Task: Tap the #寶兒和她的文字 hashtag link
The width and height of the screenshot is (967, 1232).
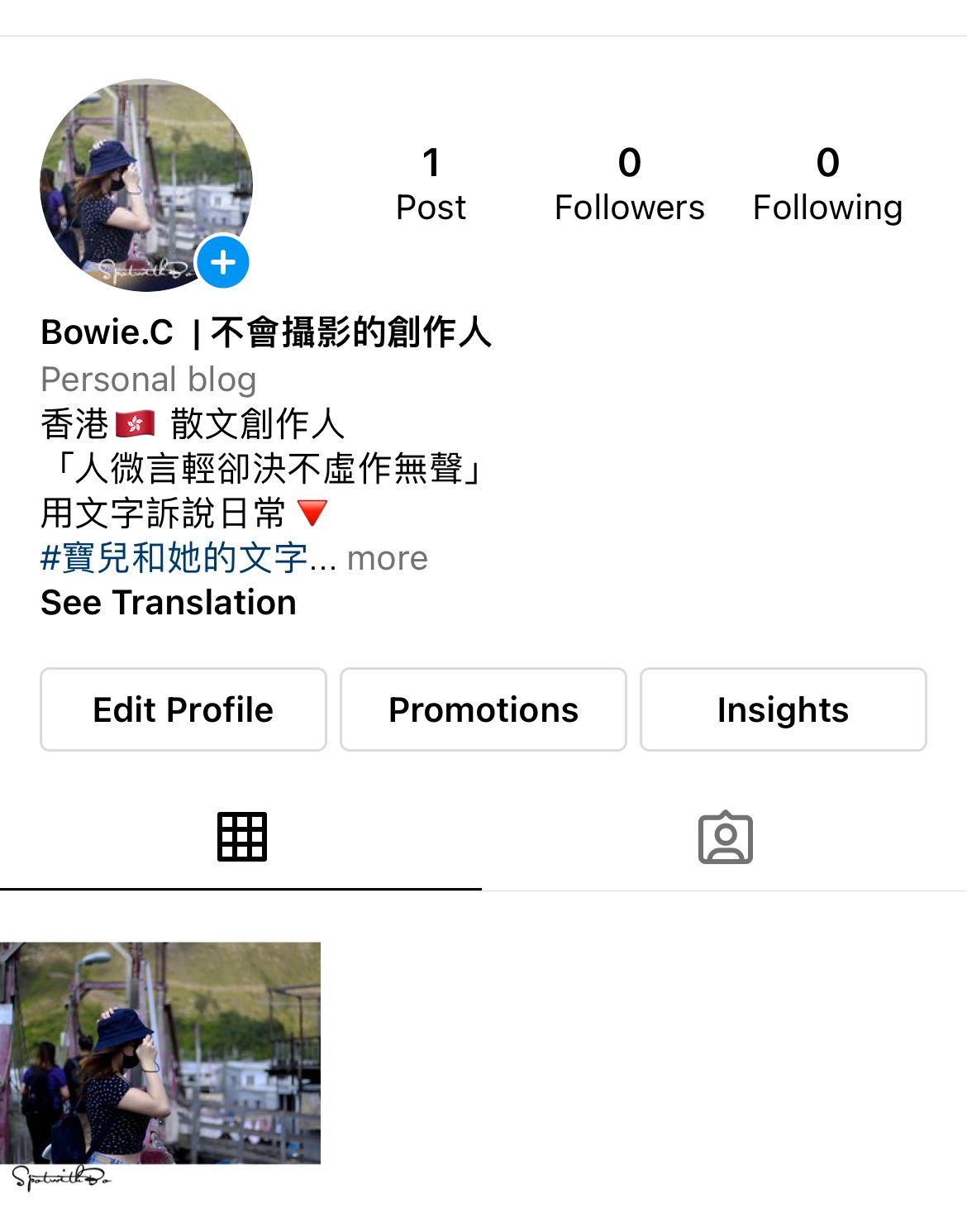Action: (x=174, y=558)
